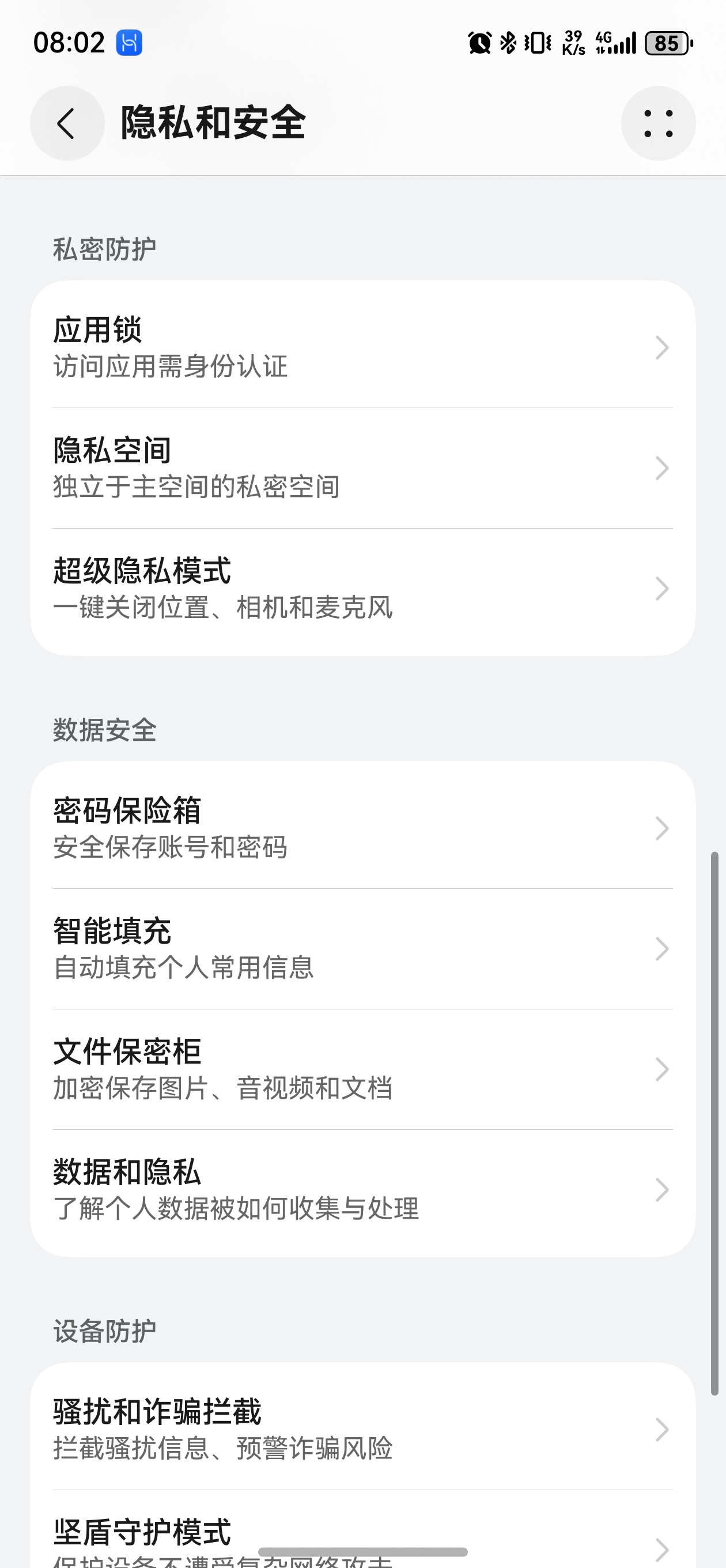
Task: Tap the back arrow icon
Action: point(67,123)
